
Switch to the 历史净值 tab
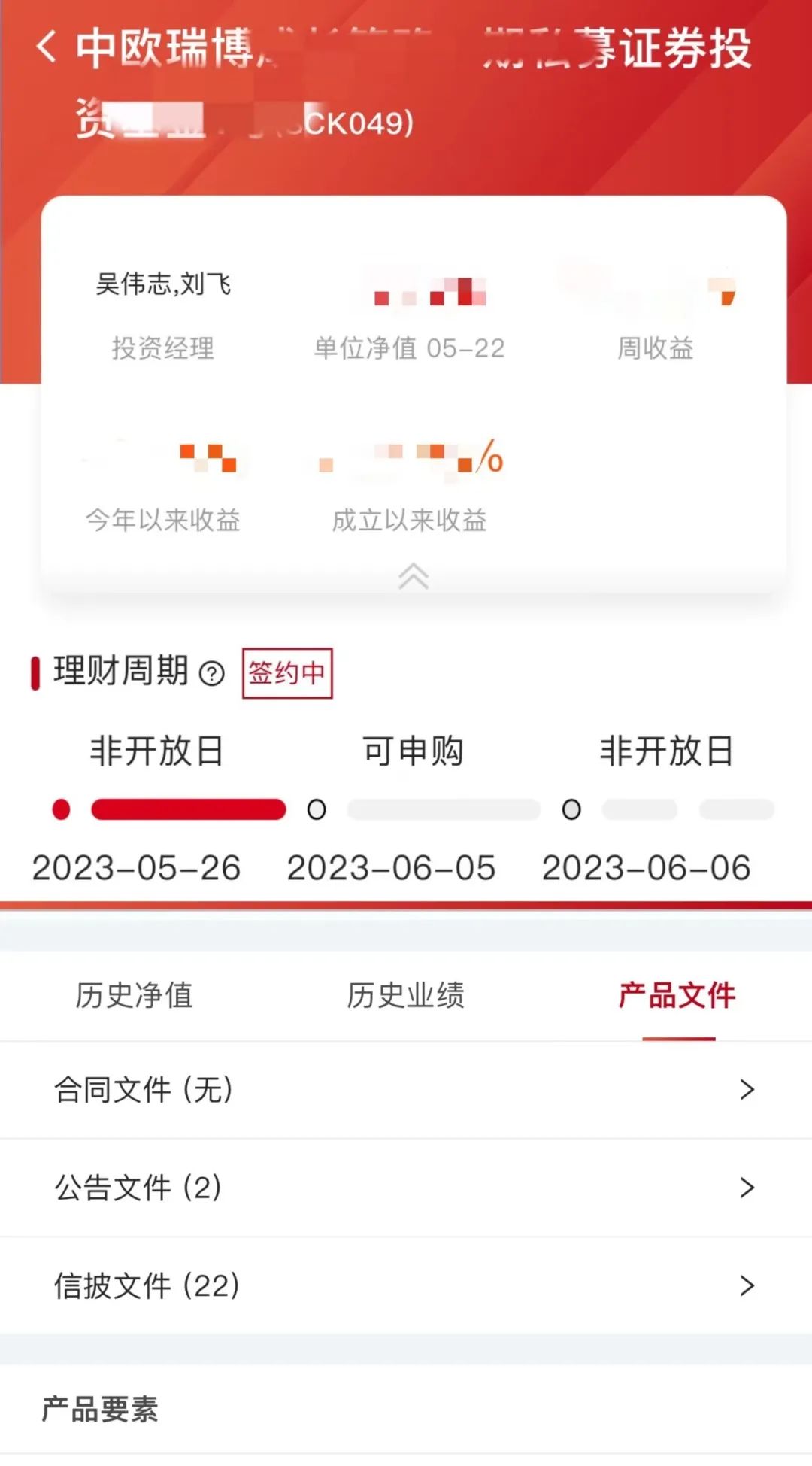pos(135,995)
